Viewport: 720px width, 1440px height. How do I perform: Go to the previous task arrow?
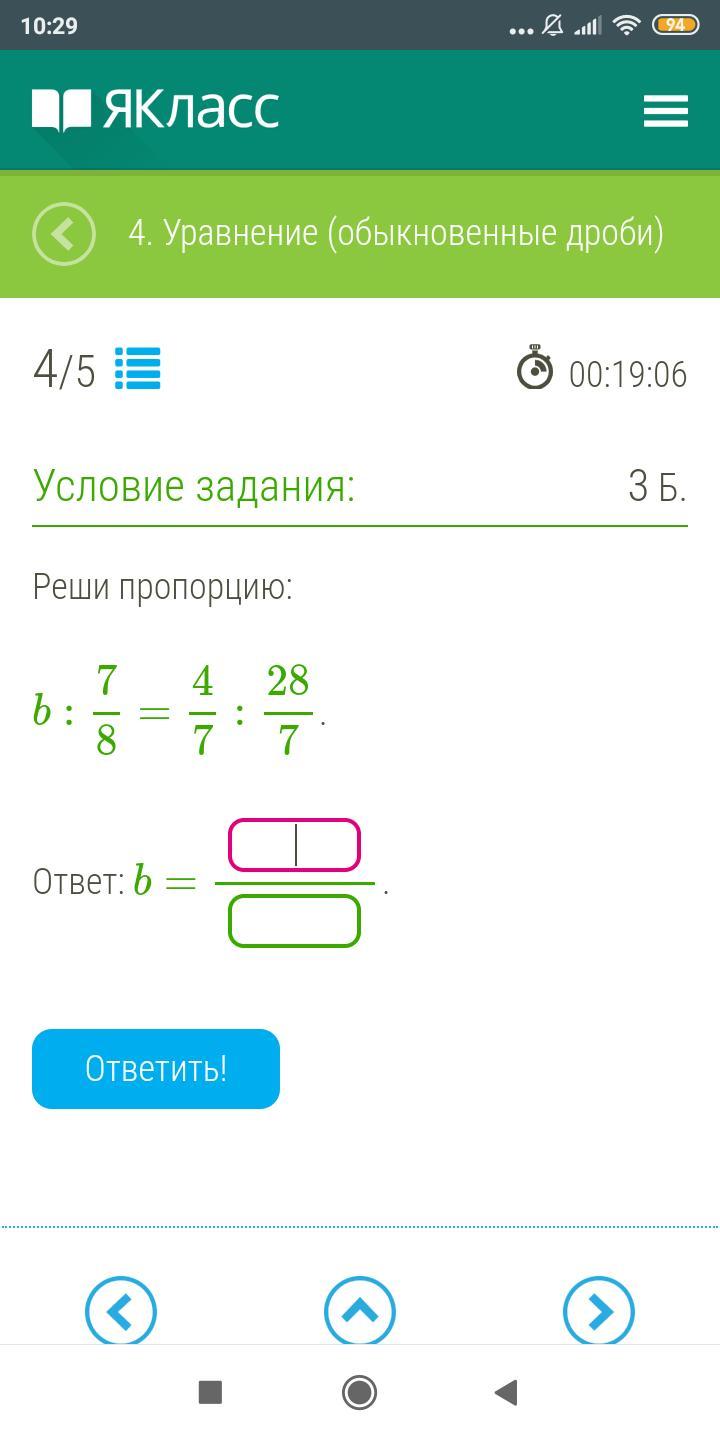(120, 1312)
